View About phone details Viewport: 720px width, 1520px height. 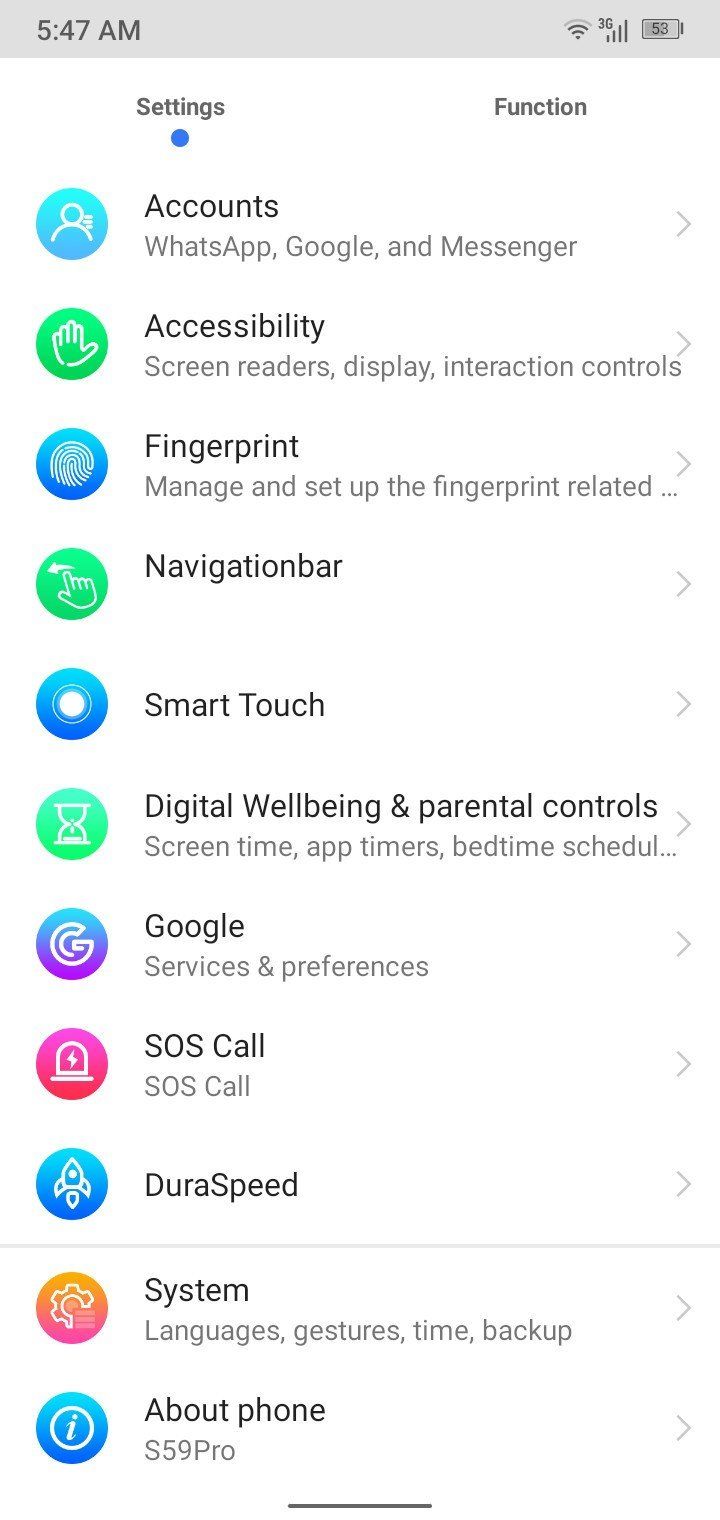click(x=360, y=1429)
